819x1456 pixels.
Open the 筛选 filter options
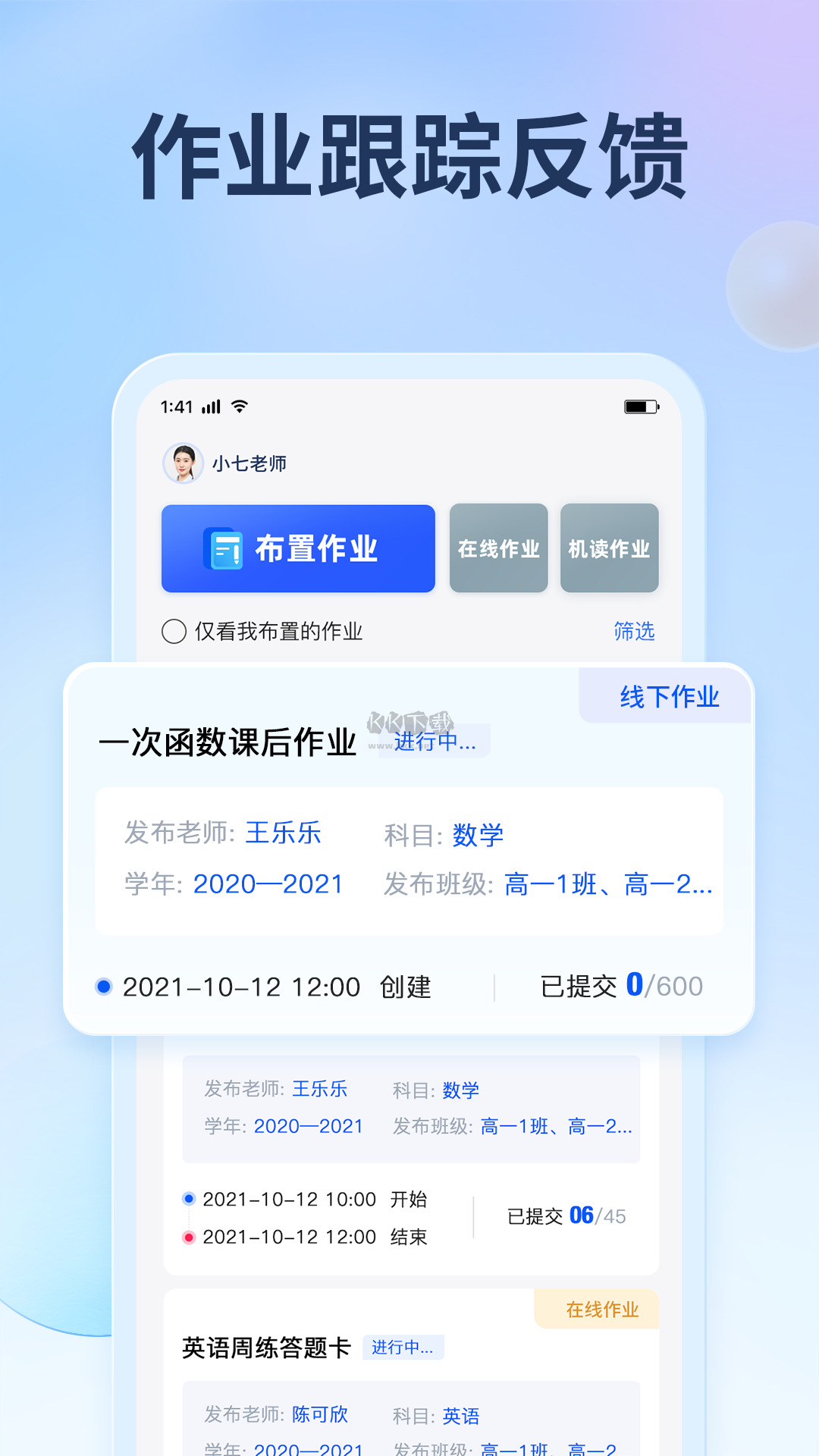coord(635,631)
